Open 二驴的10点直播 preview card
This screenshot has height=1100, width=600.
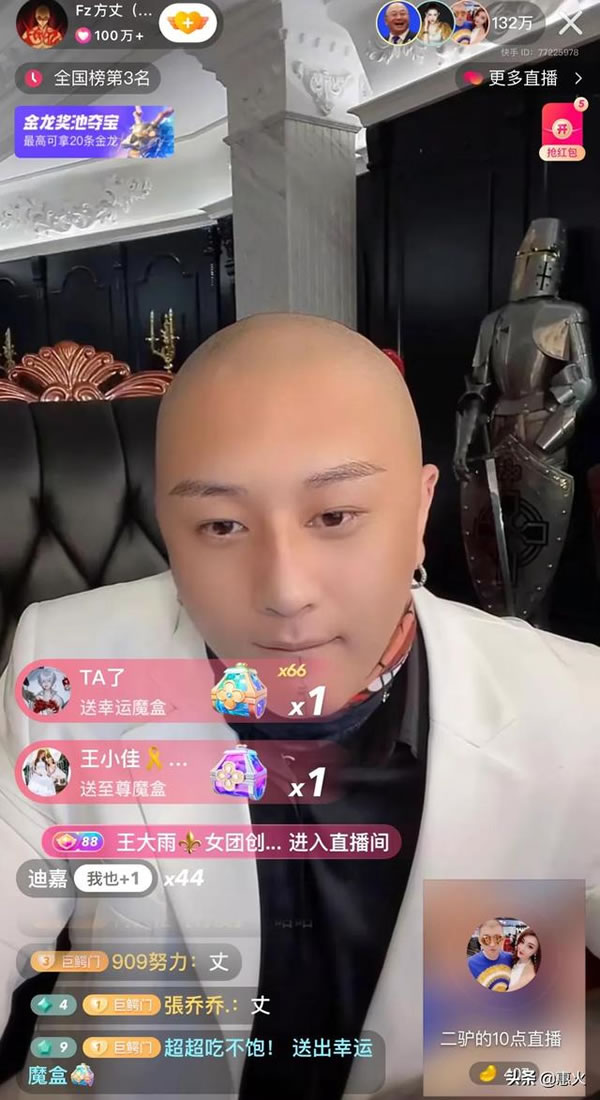(x=504, y=985)
